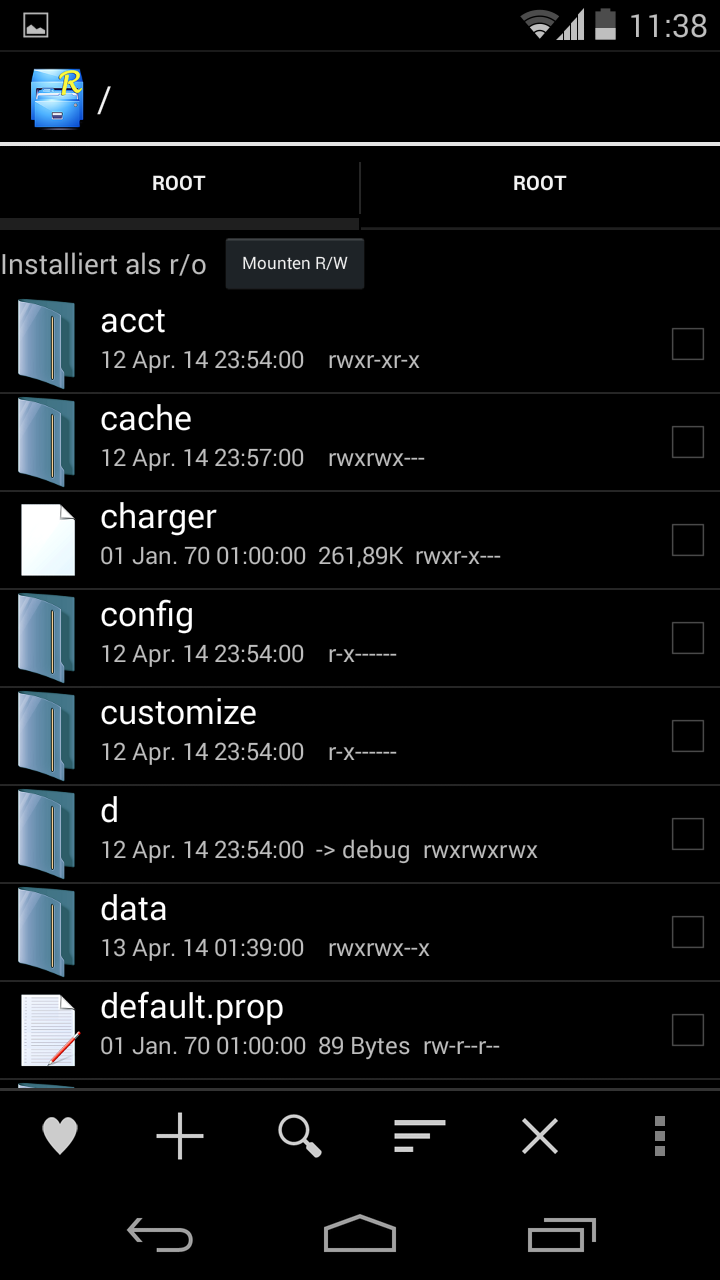Viewport: 720px width, 1280px height.
Task: Tap the plus icon to create new
Action: click(x=180, y=1136)
